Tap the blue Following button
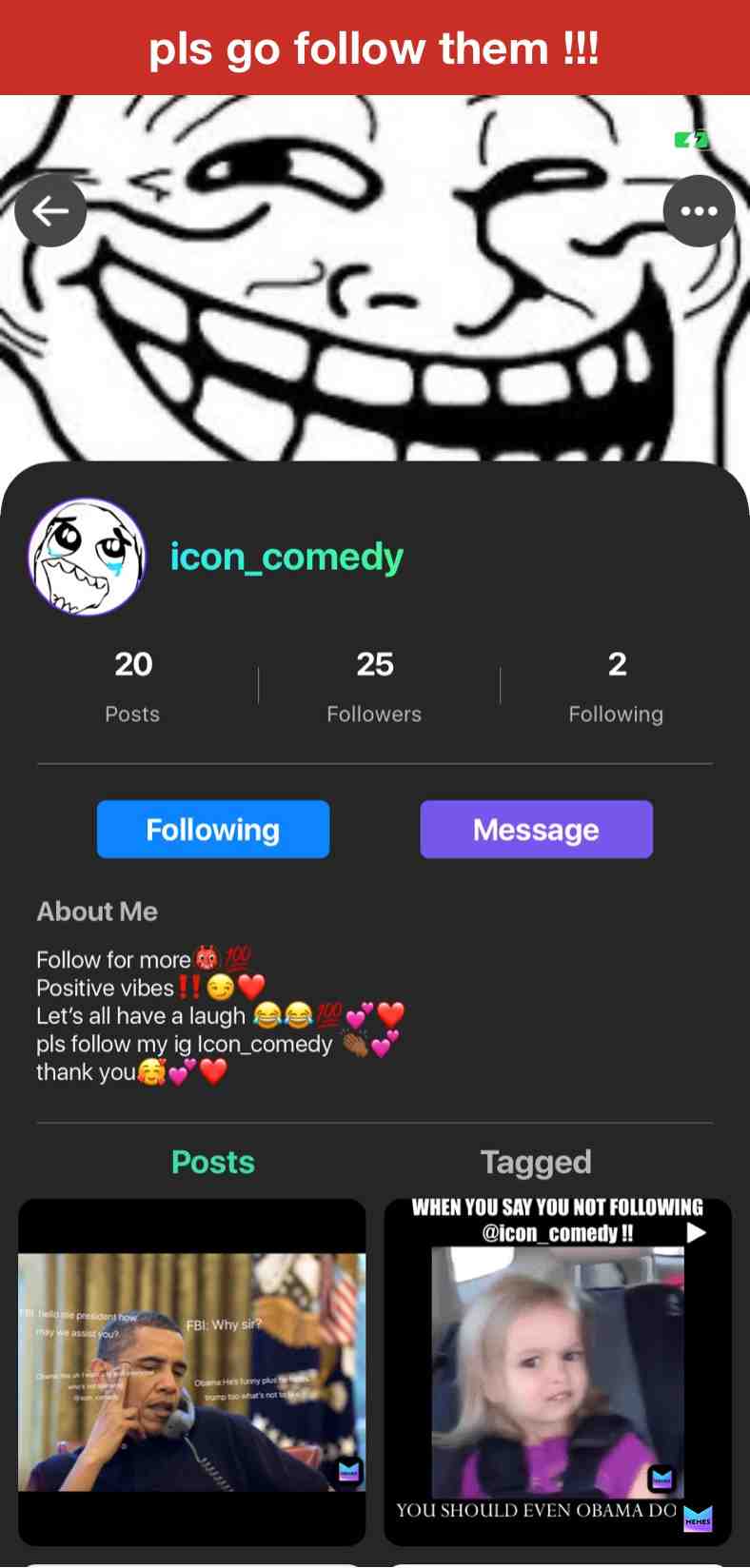750x1568 pixels. click(213, 830)
